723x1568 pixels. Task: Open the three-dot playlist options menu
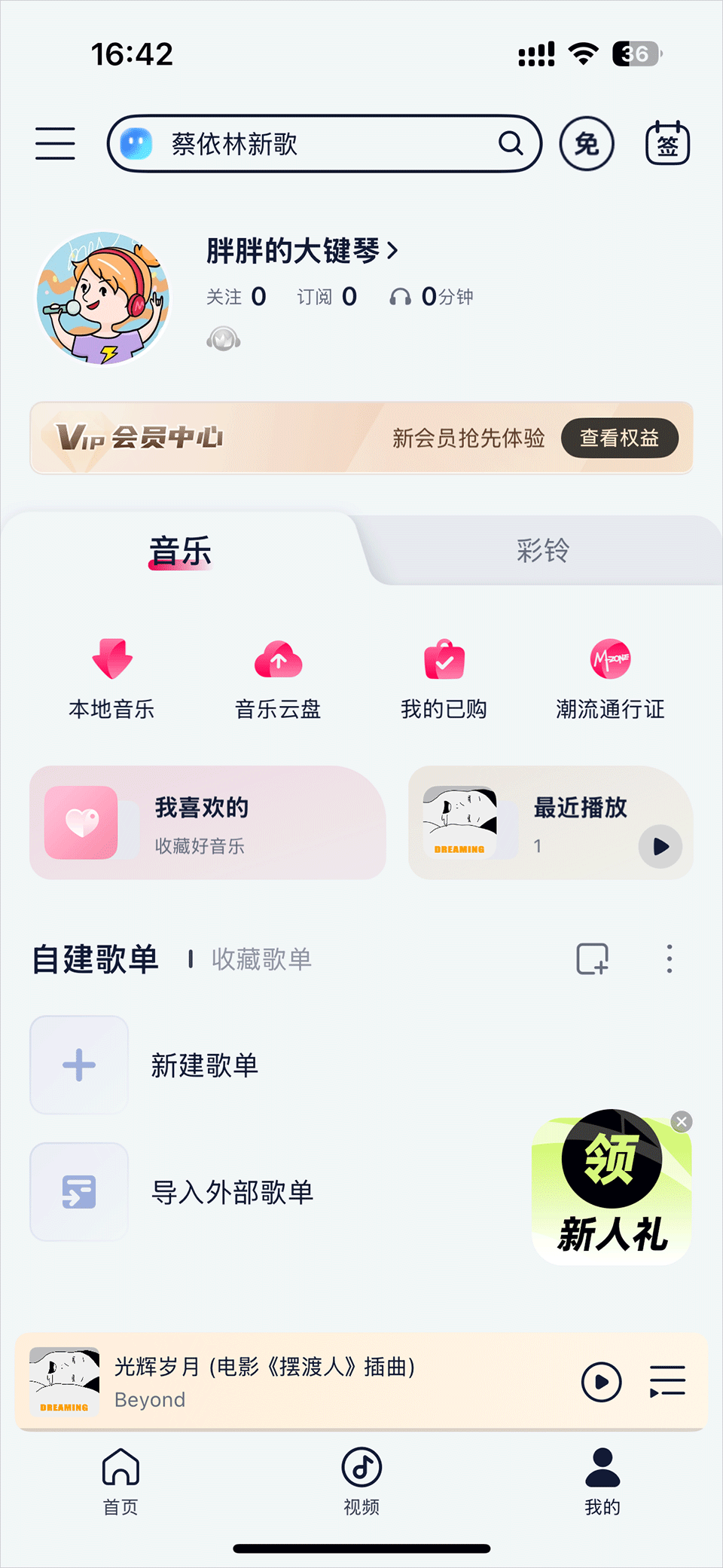pos(669,959)
